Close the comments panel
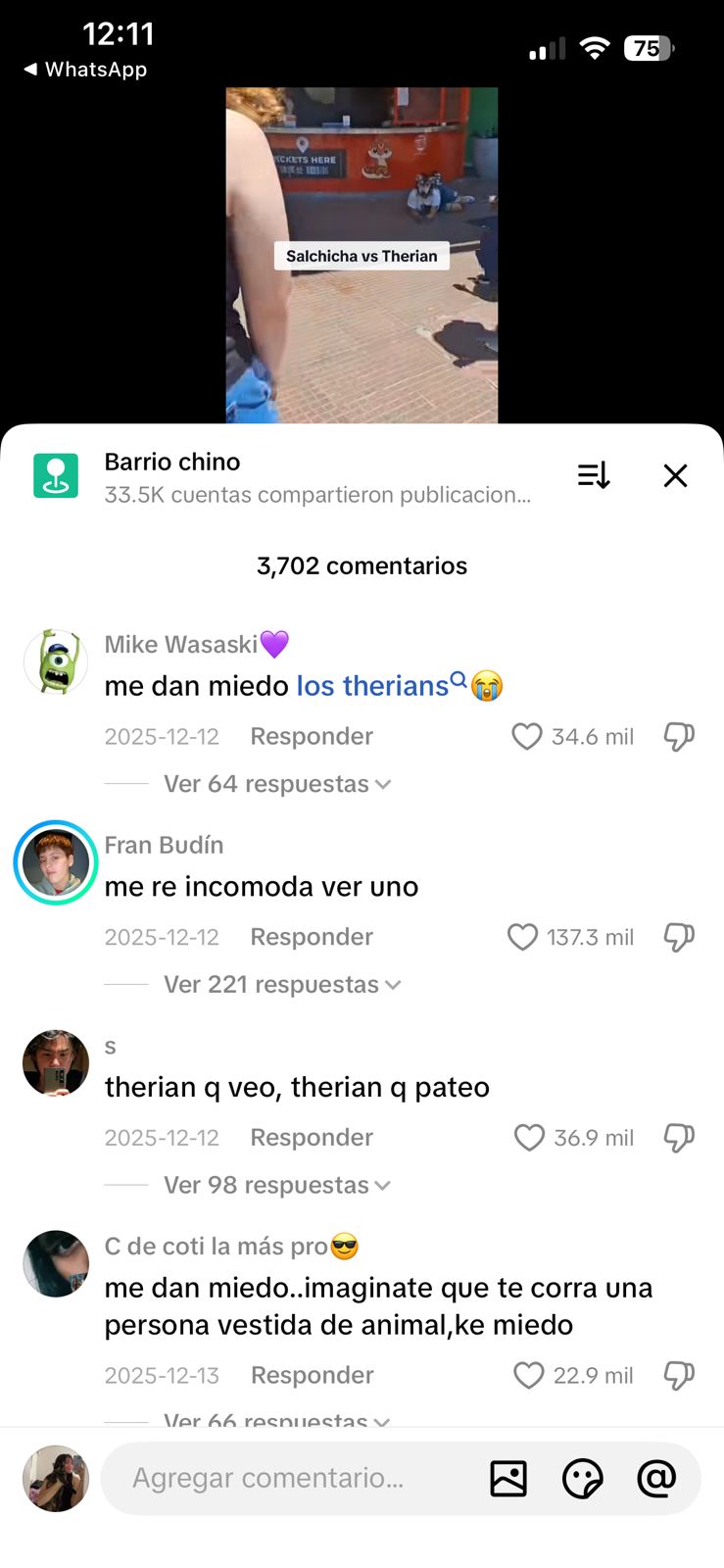 click(x=675, y=475)
